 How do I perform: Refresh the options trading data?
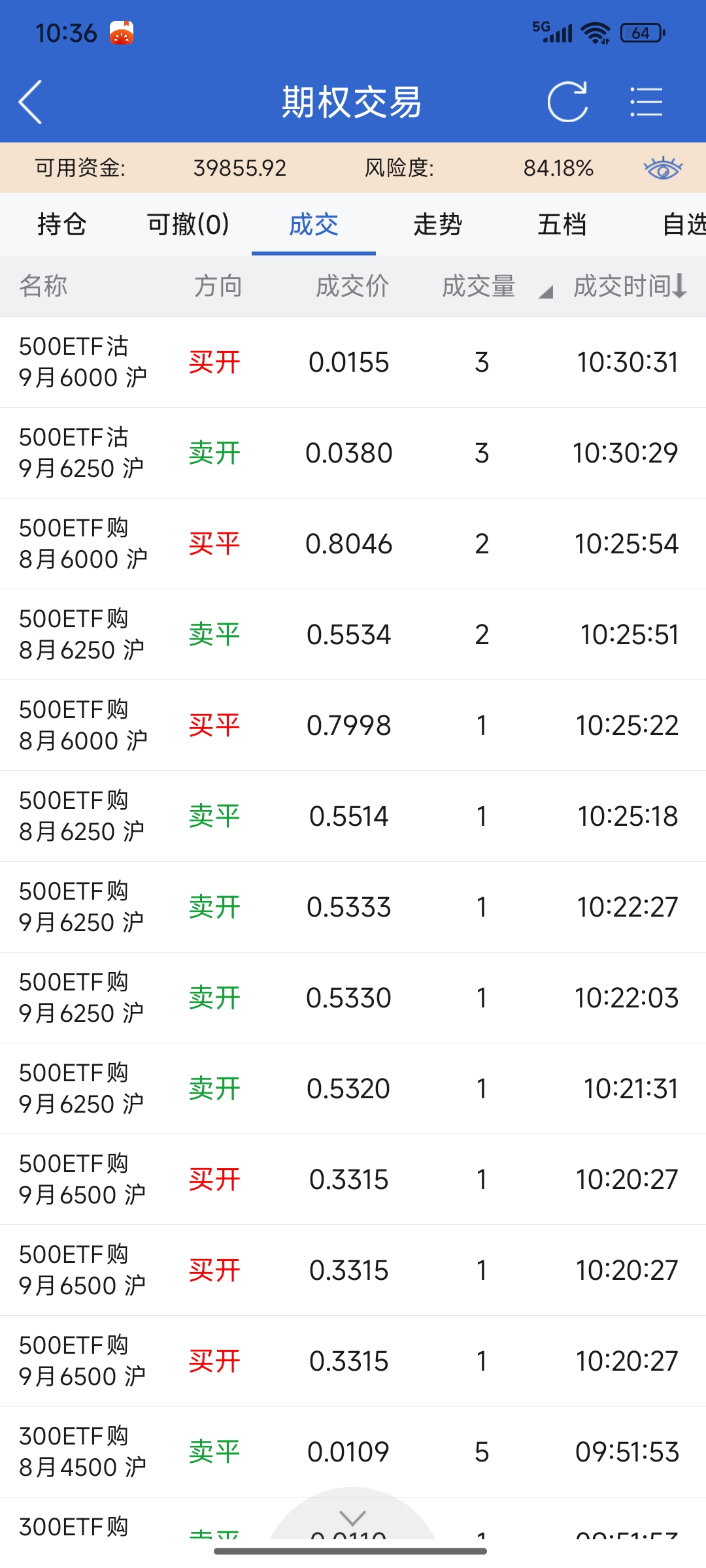click(x=567, y=102)
